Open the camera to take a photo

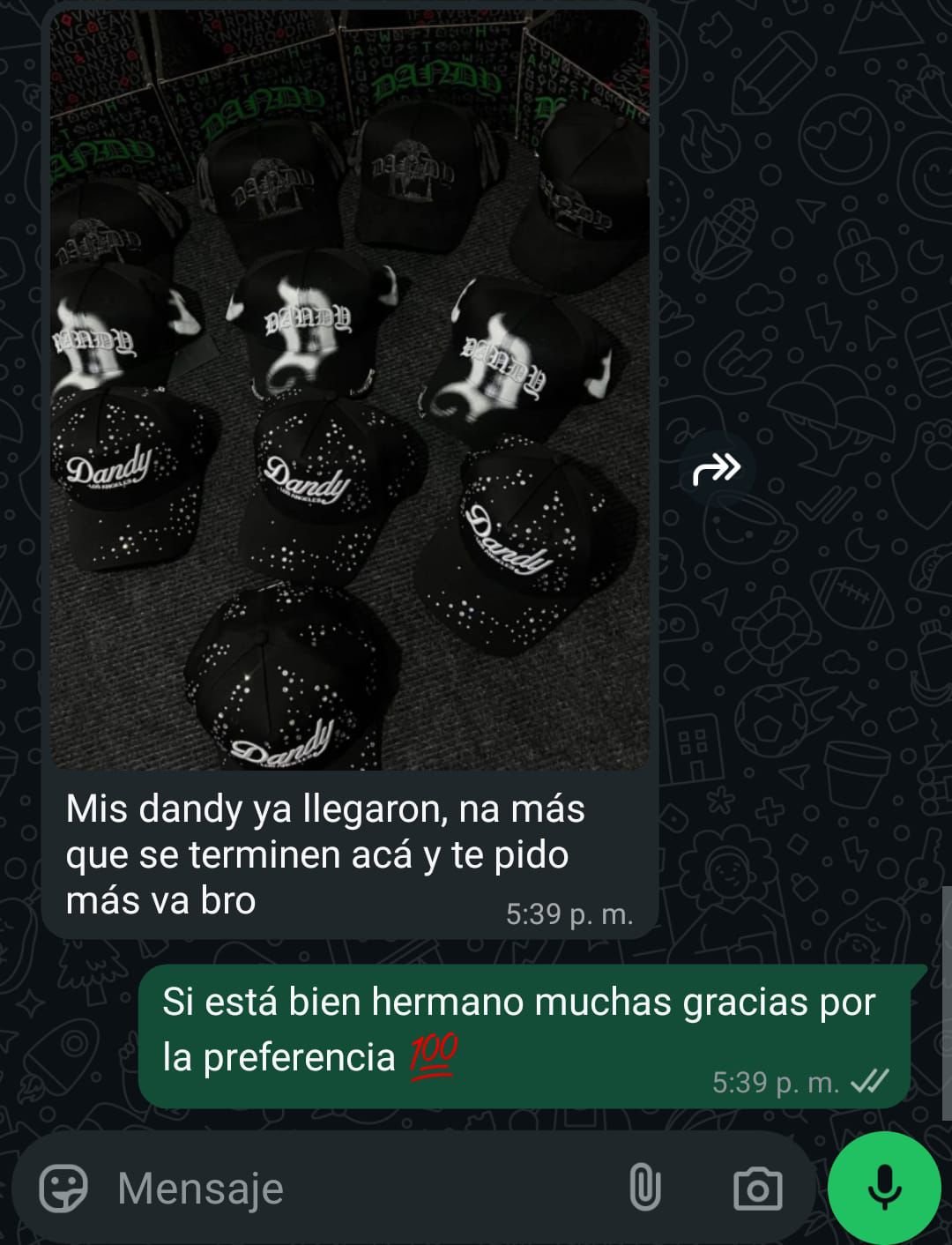(757, 1189)
